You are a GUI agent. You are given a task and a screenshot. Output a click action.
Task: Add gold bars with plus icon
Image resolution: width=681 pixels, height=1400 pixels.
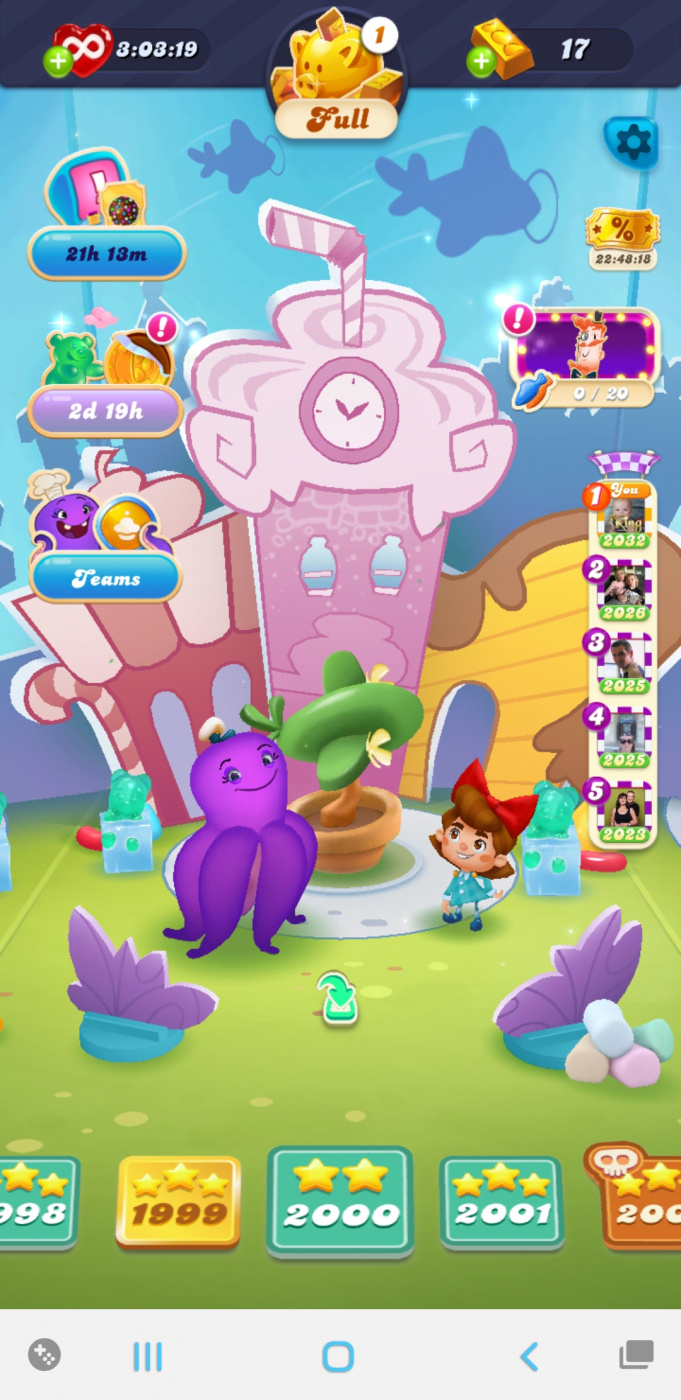click(x=481, y=62)
